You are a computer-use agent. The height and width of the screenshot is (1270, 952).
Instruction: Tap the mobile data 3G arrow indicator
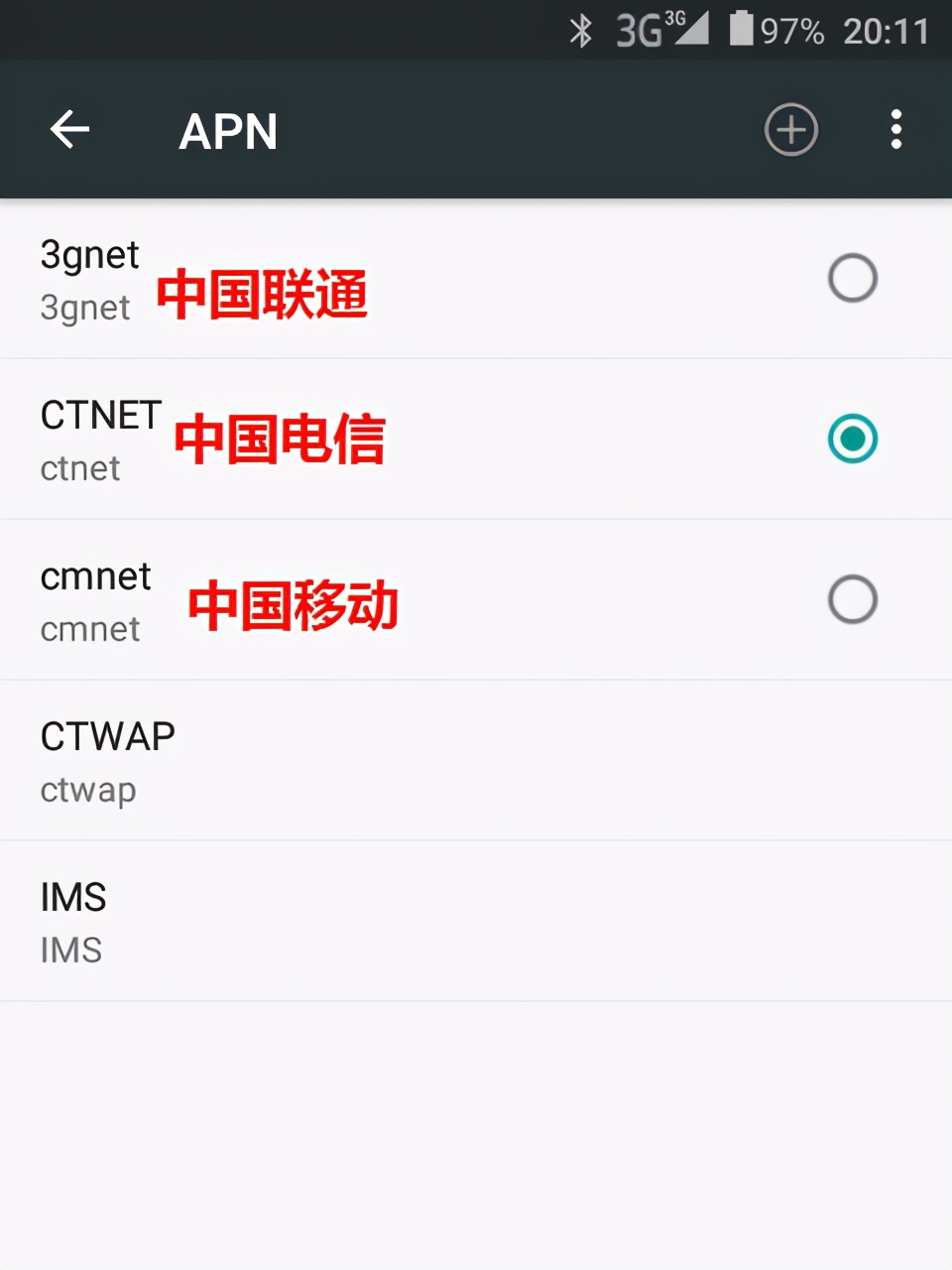691,31
